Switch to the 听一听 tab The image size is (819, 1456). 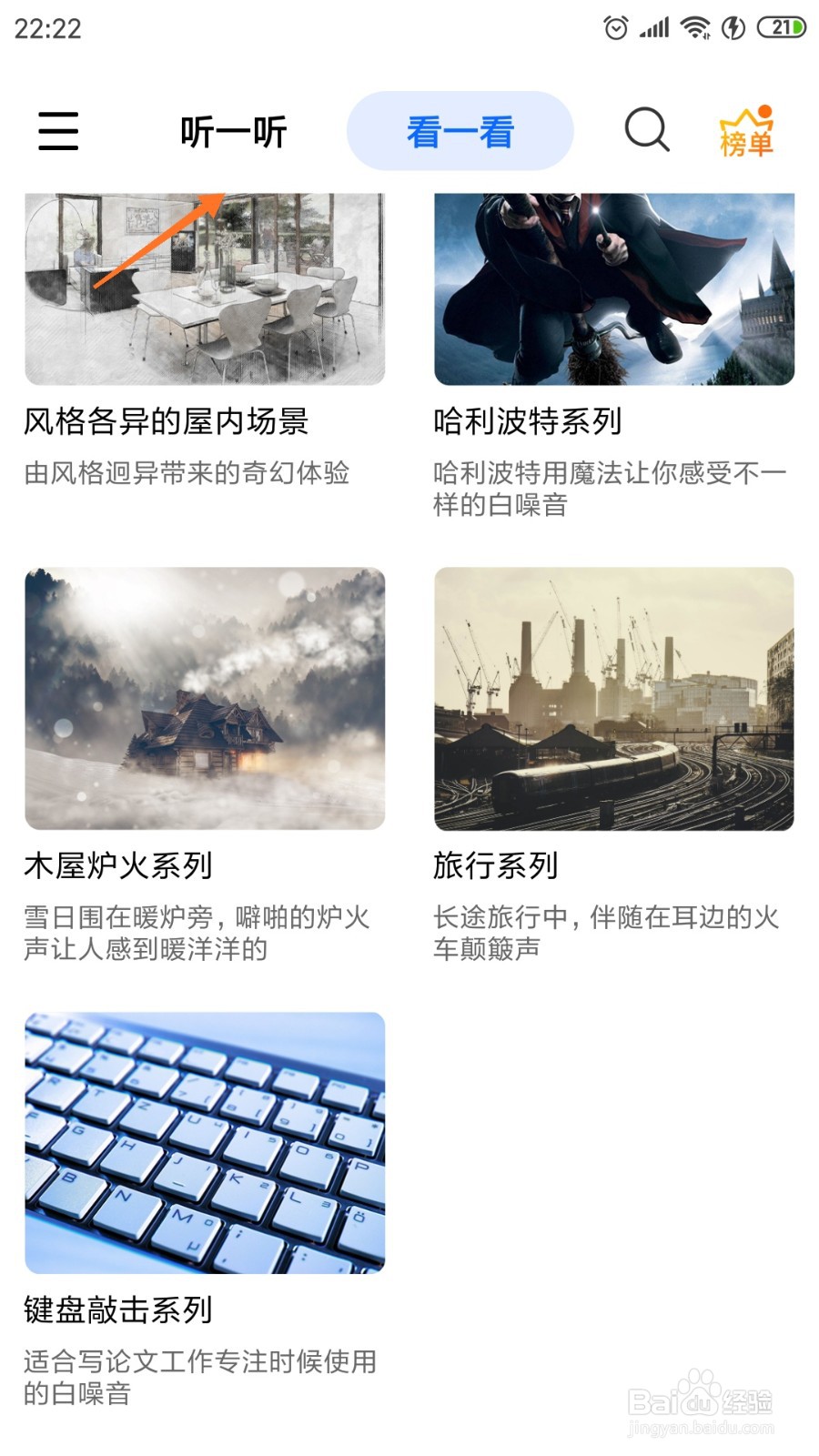pos(232,130)
